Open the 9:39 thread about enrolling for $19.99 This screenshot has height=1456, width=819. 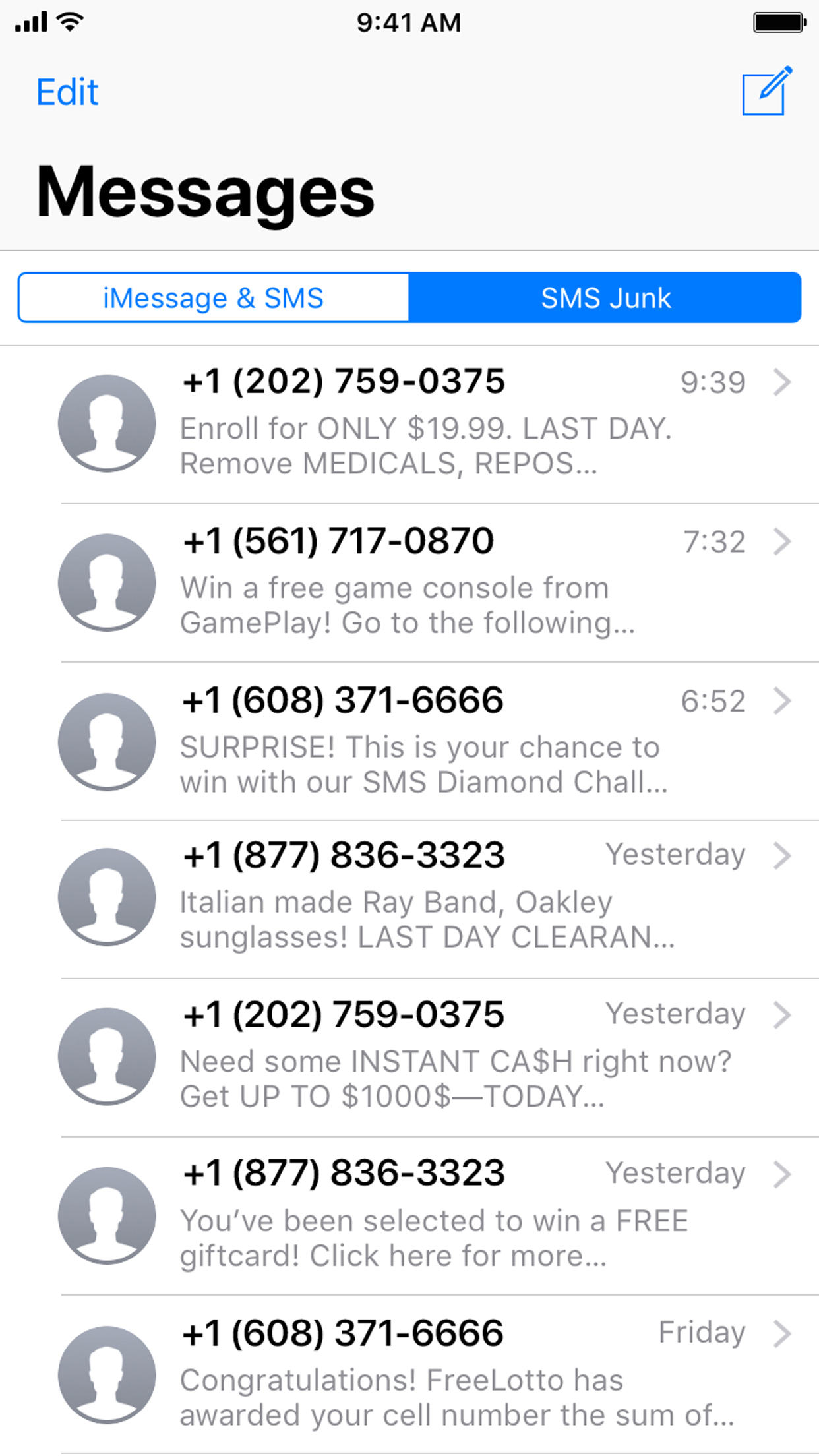(409, 424)
